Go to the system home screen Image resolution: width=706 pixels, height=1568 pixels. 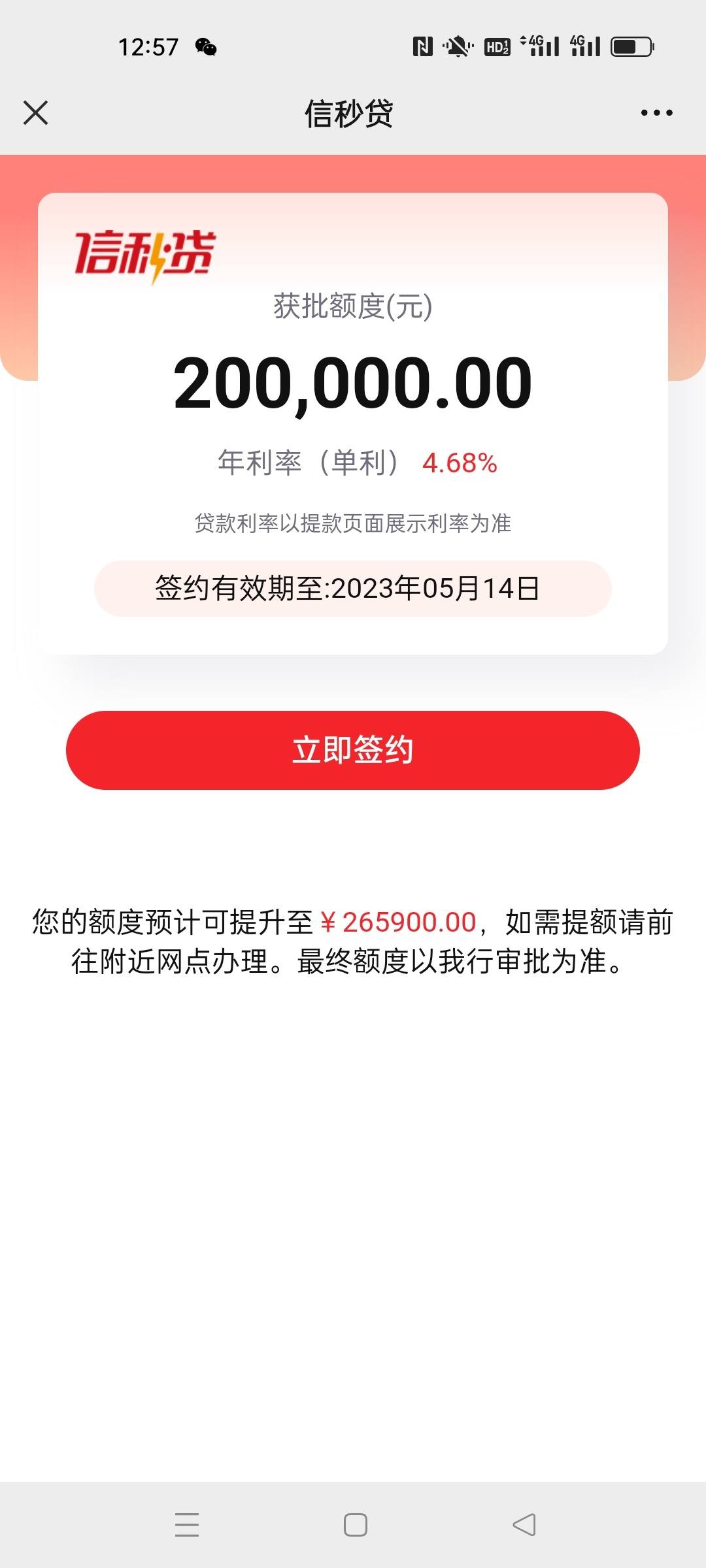(x=355, y=1525)
